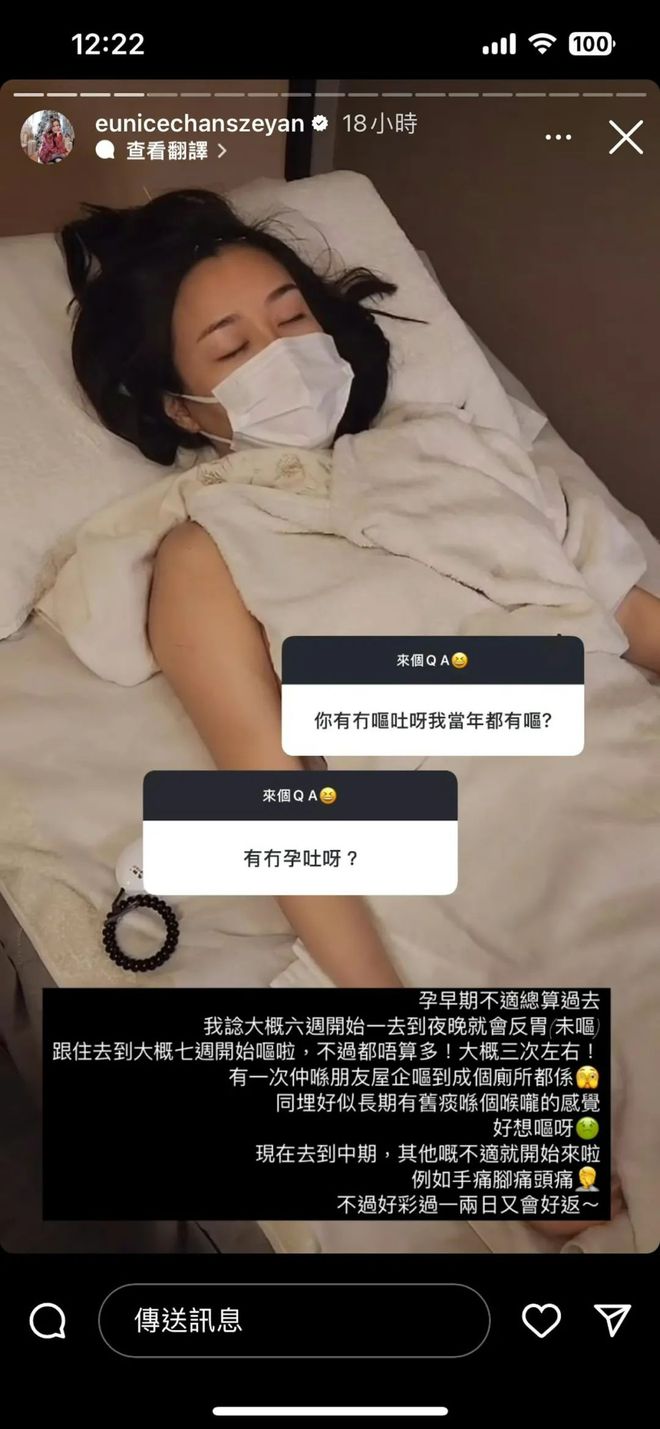Viewport: 660px width, 1429px height.
Task: Like this story with the heart icon
Action: (x=541, y=1321)
